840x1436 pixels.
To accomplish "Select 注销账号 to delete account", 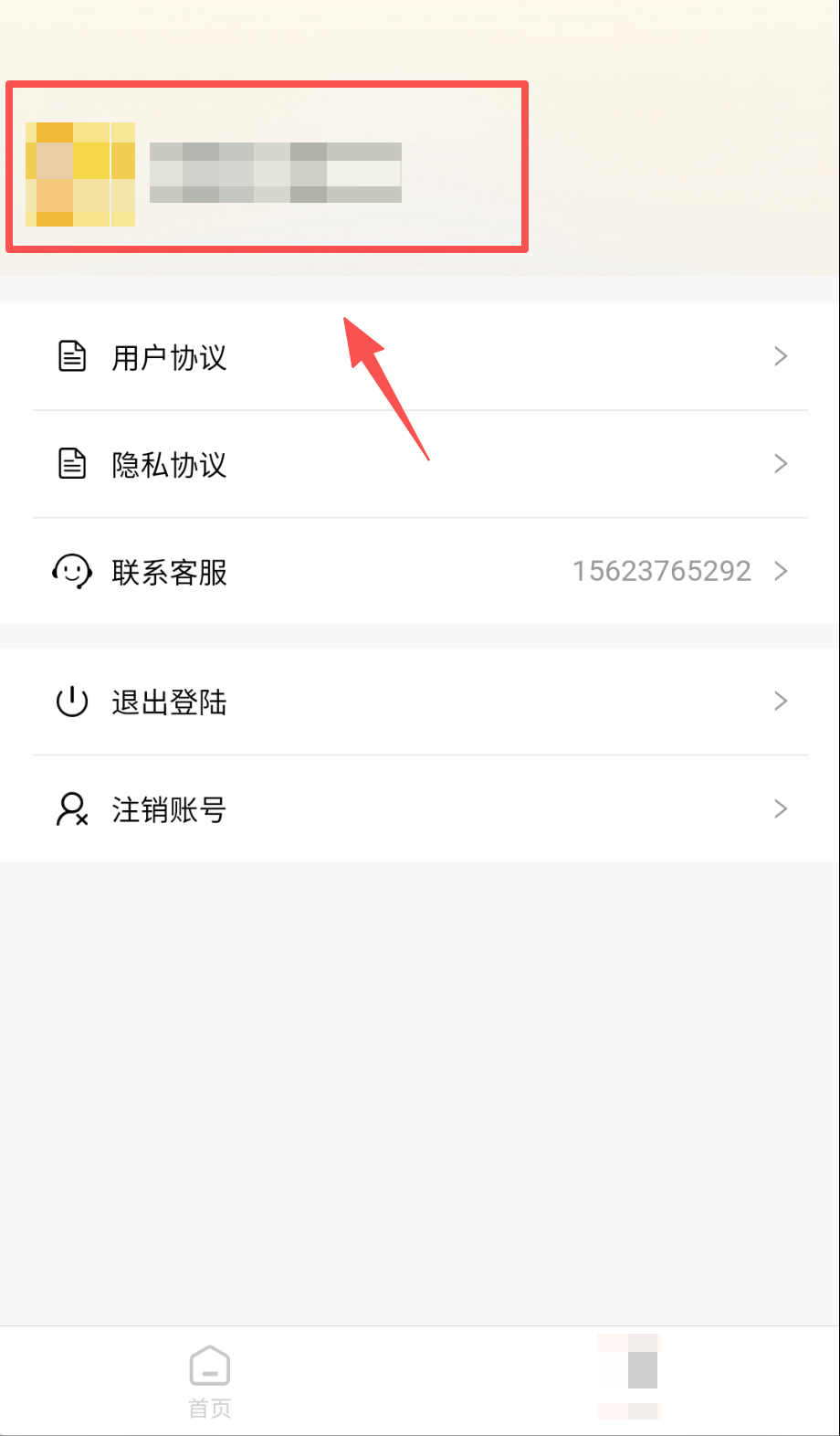I will point(420,808).
